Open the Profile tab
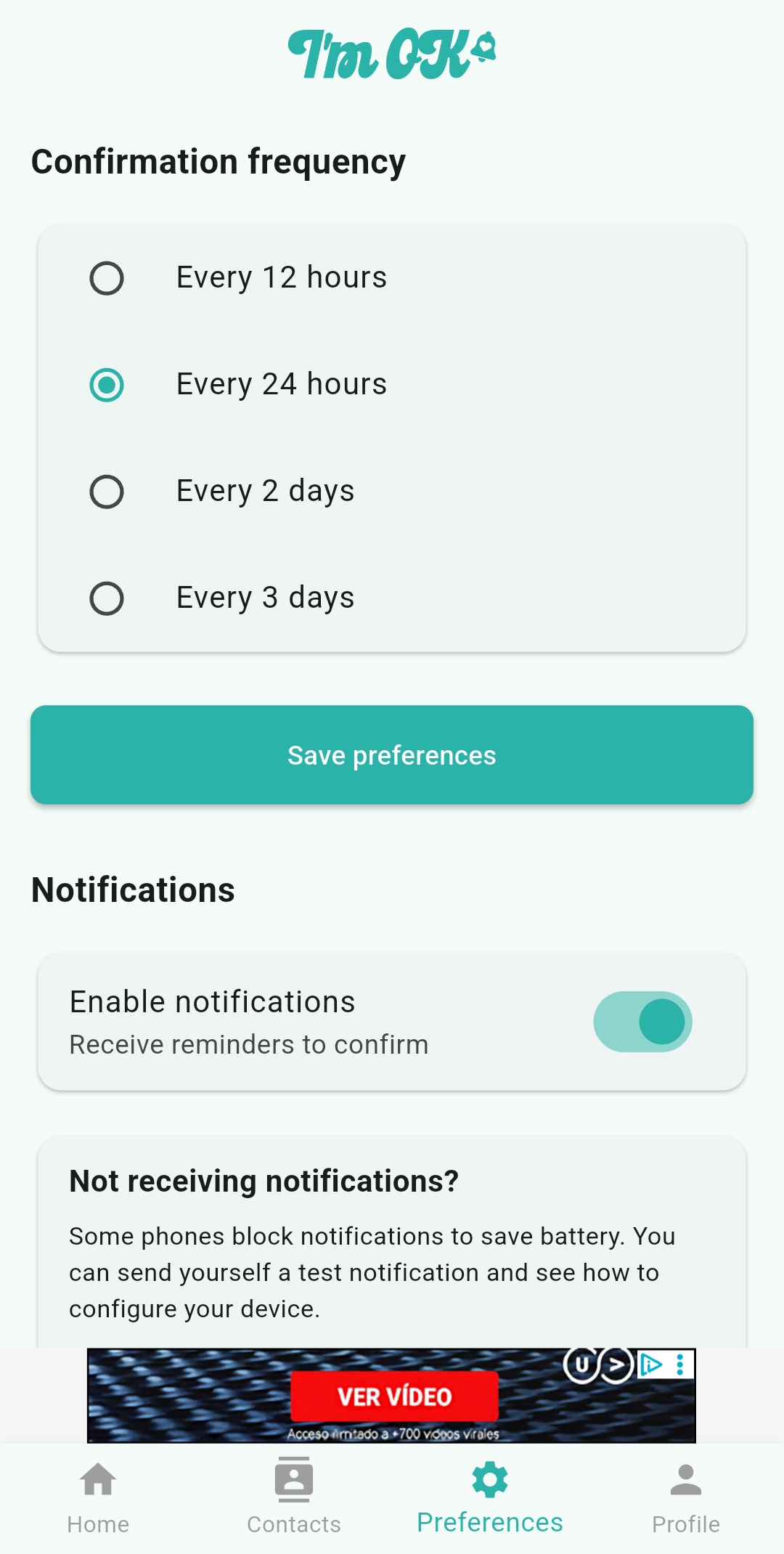This screenshot has width=784, height=1554. coord(686,1497)
